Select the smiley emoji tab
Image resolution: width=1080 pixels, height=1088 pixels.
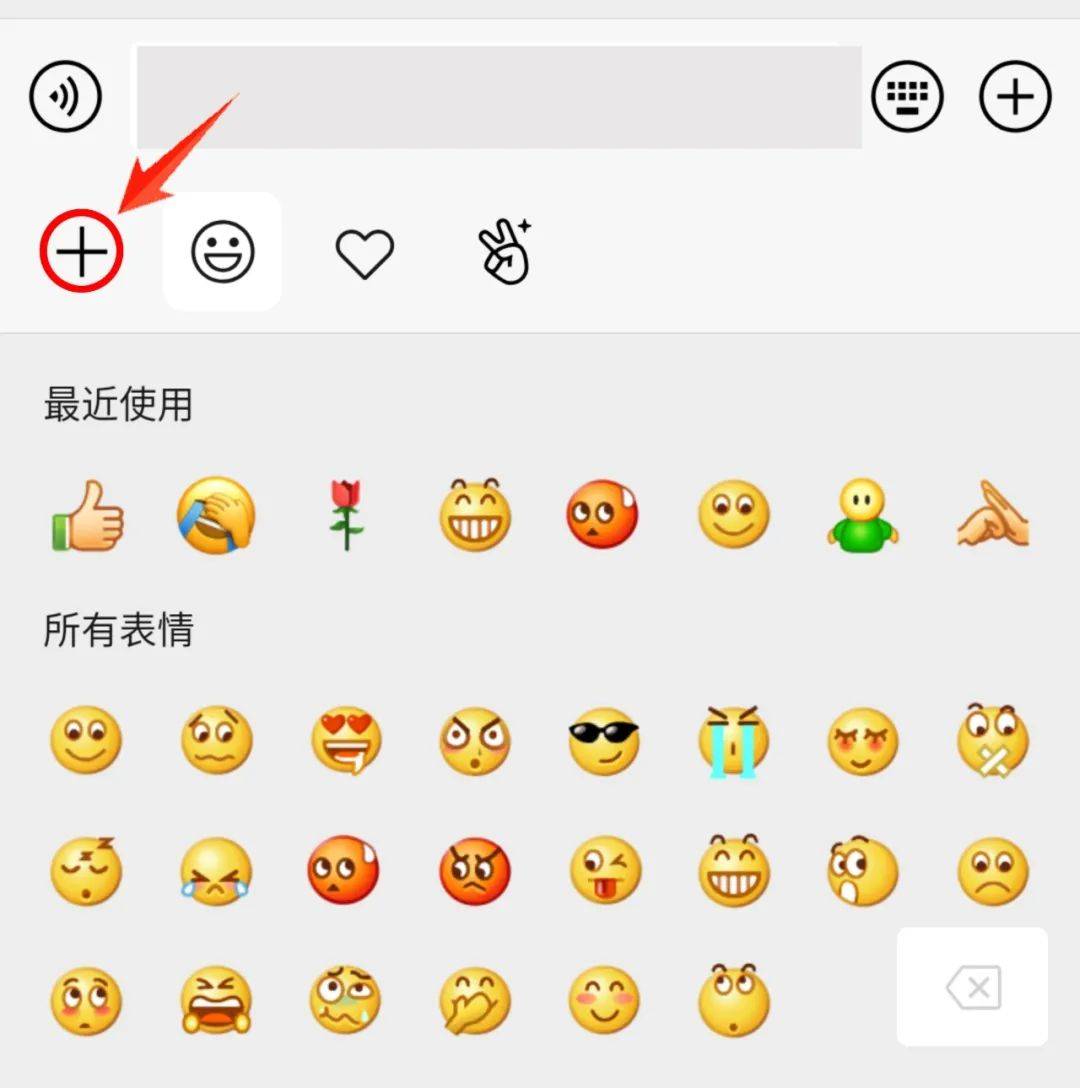click(222, 251)
